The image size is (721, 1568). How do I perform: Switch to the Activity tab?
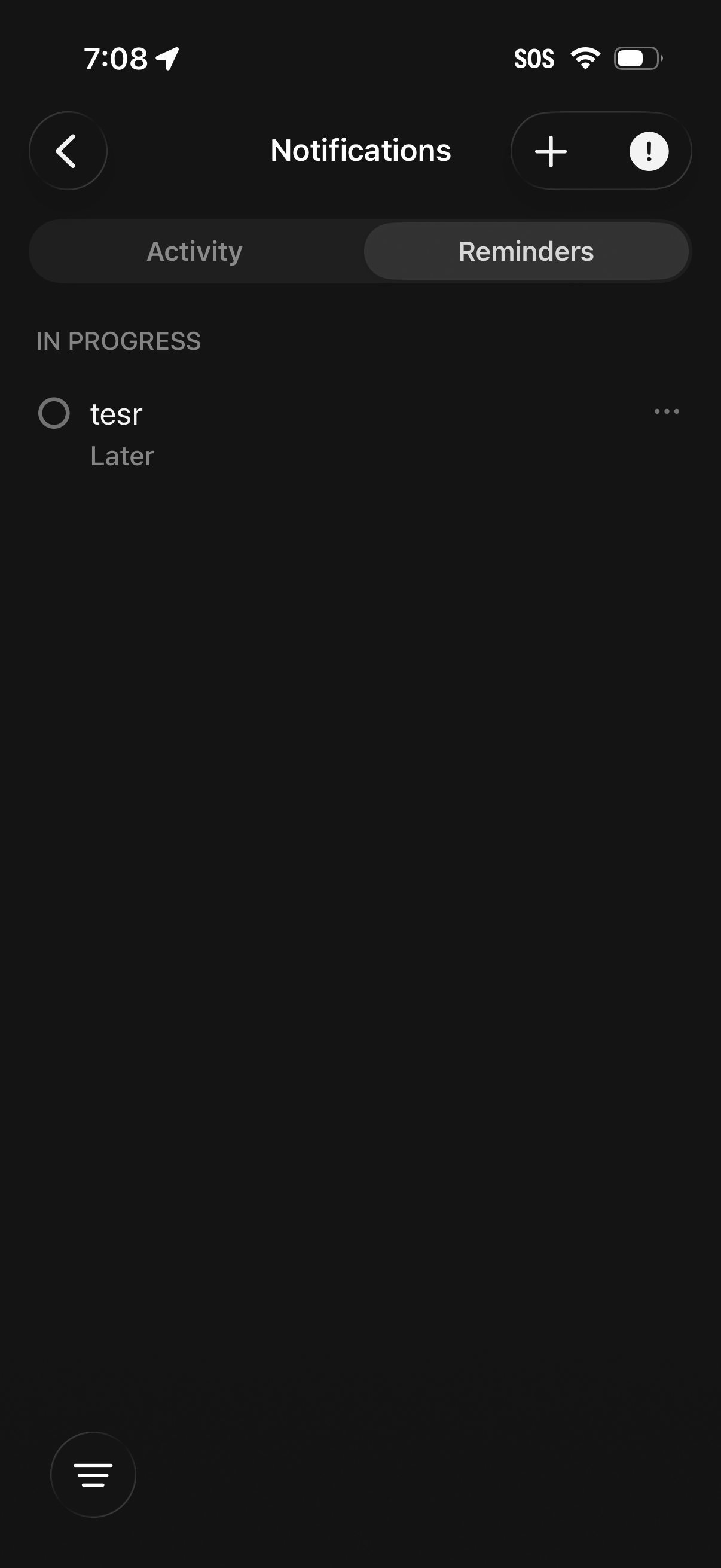click(x=195, y=251)
